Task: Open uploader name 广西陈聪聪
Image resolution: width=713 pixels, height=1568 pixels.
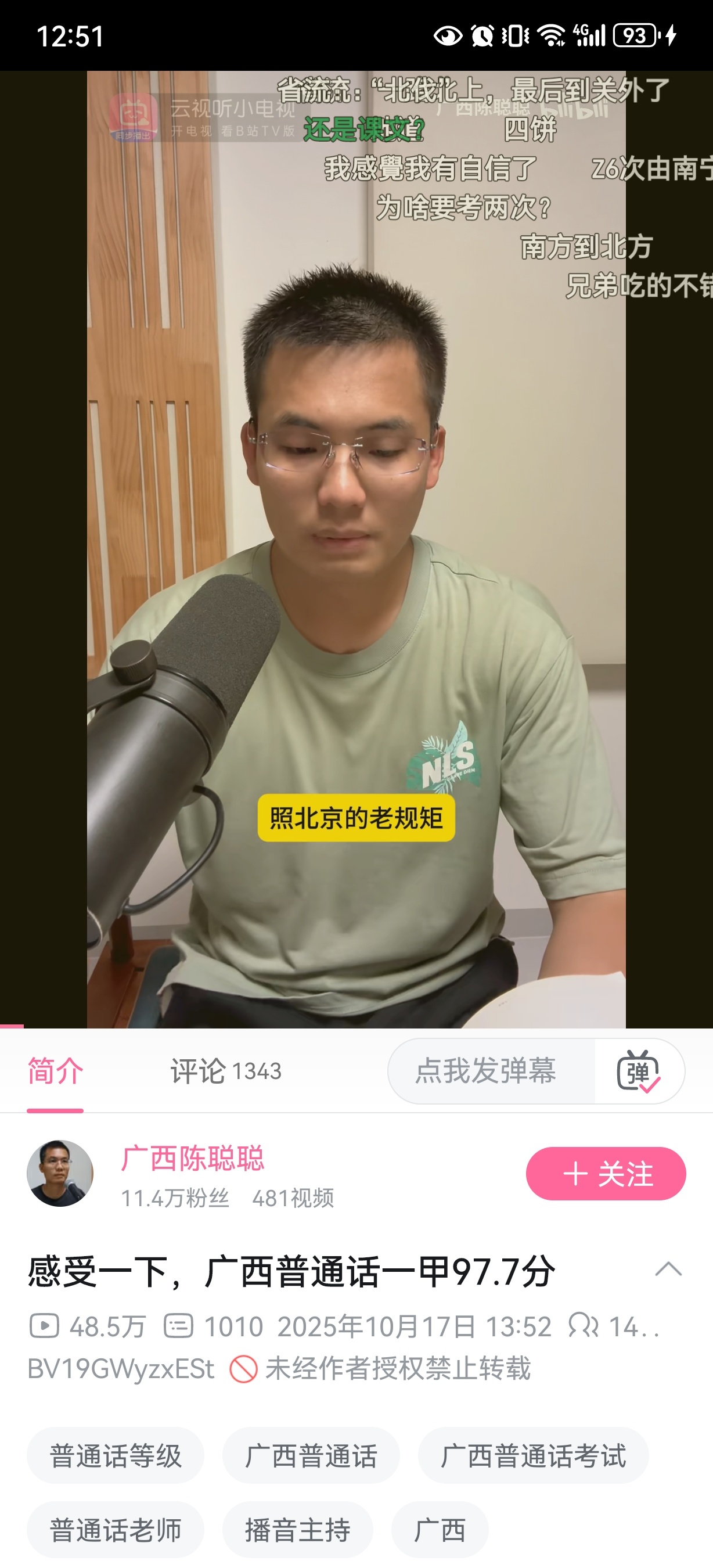Action: tap(192, 1158)
